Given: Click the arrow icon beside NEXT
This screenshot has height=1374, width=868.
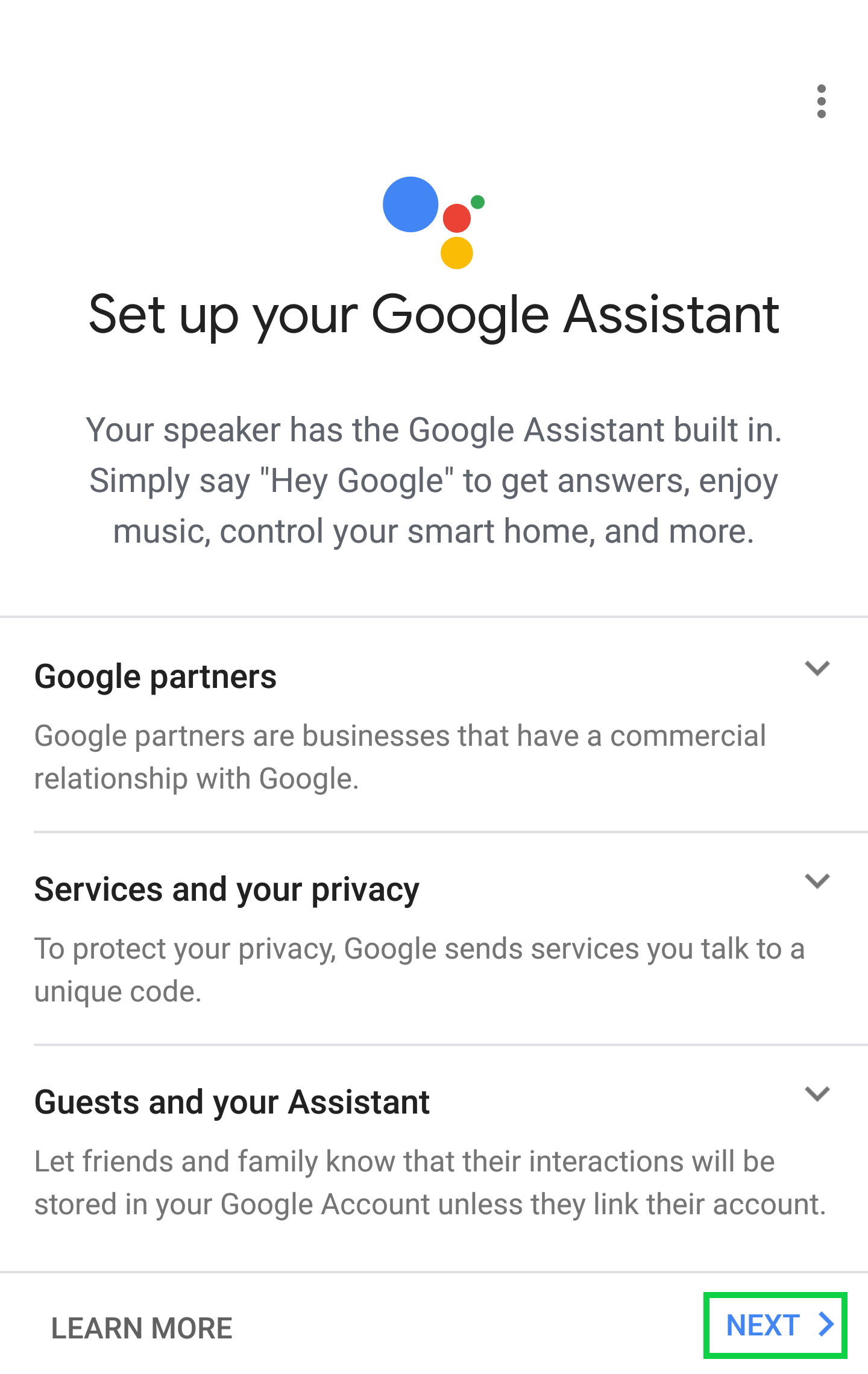Looking at the screenshot, I should click(825, 1325).
